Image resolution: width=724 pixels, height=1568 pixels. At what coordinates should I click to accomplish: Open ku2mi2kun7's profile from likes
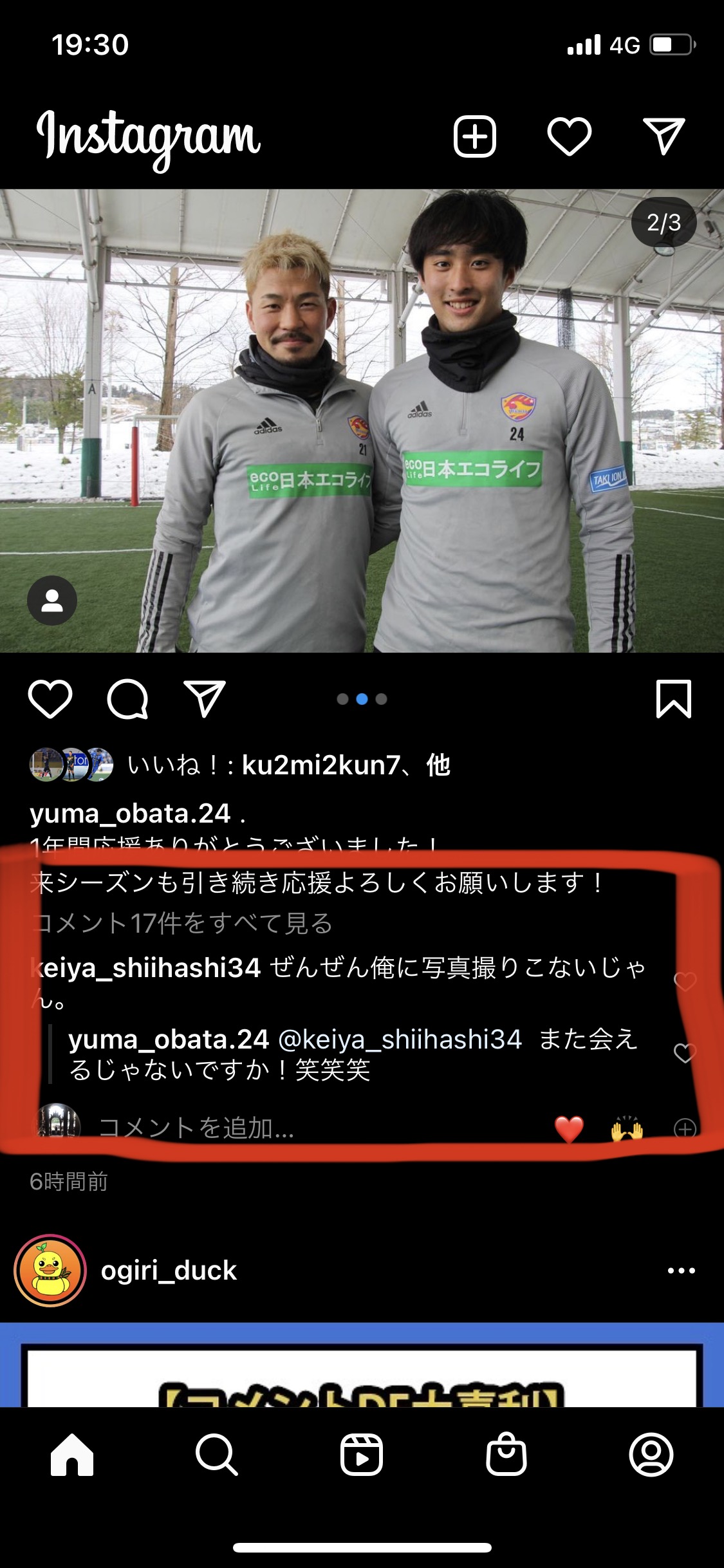point(320,765)
